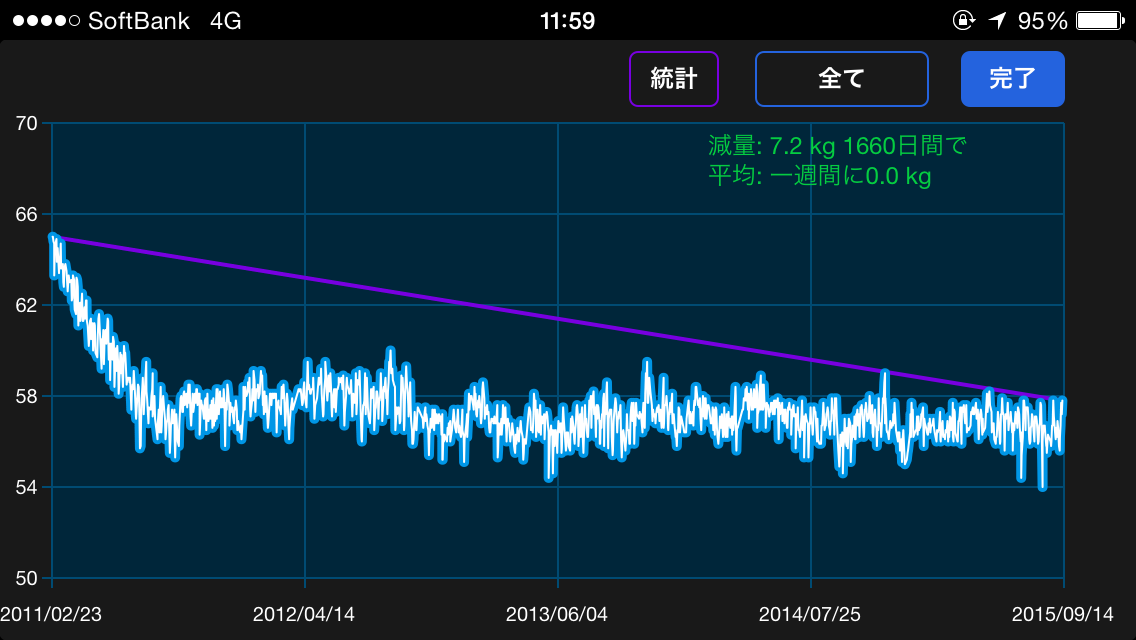Tap 完了 to close the chart
1136x640 pixels.
click(1012, 79)
